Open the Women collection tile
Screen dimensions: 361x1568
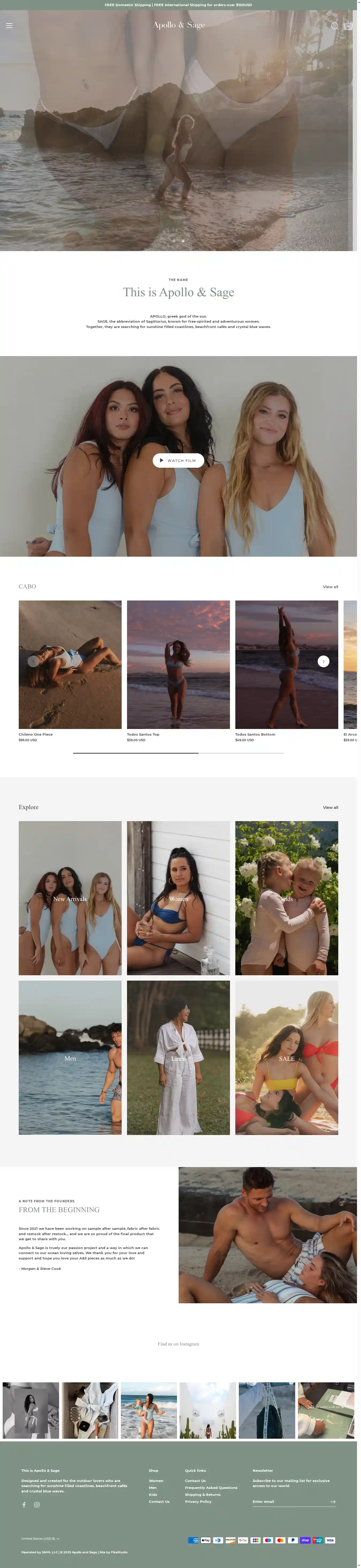pyautogui.click(x=178, y=898)
